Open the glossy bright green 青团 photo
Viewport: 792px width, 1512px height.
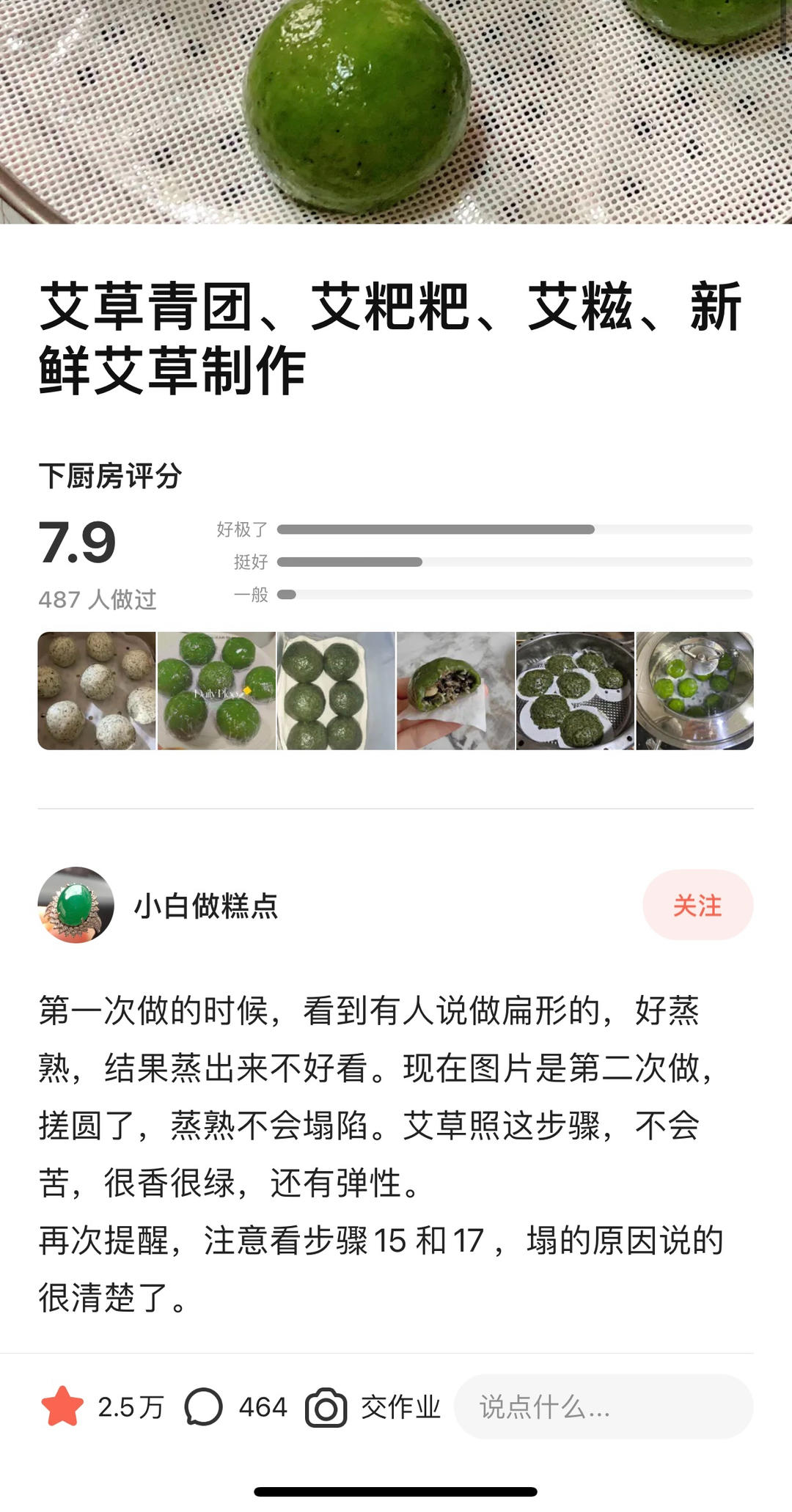216,691
